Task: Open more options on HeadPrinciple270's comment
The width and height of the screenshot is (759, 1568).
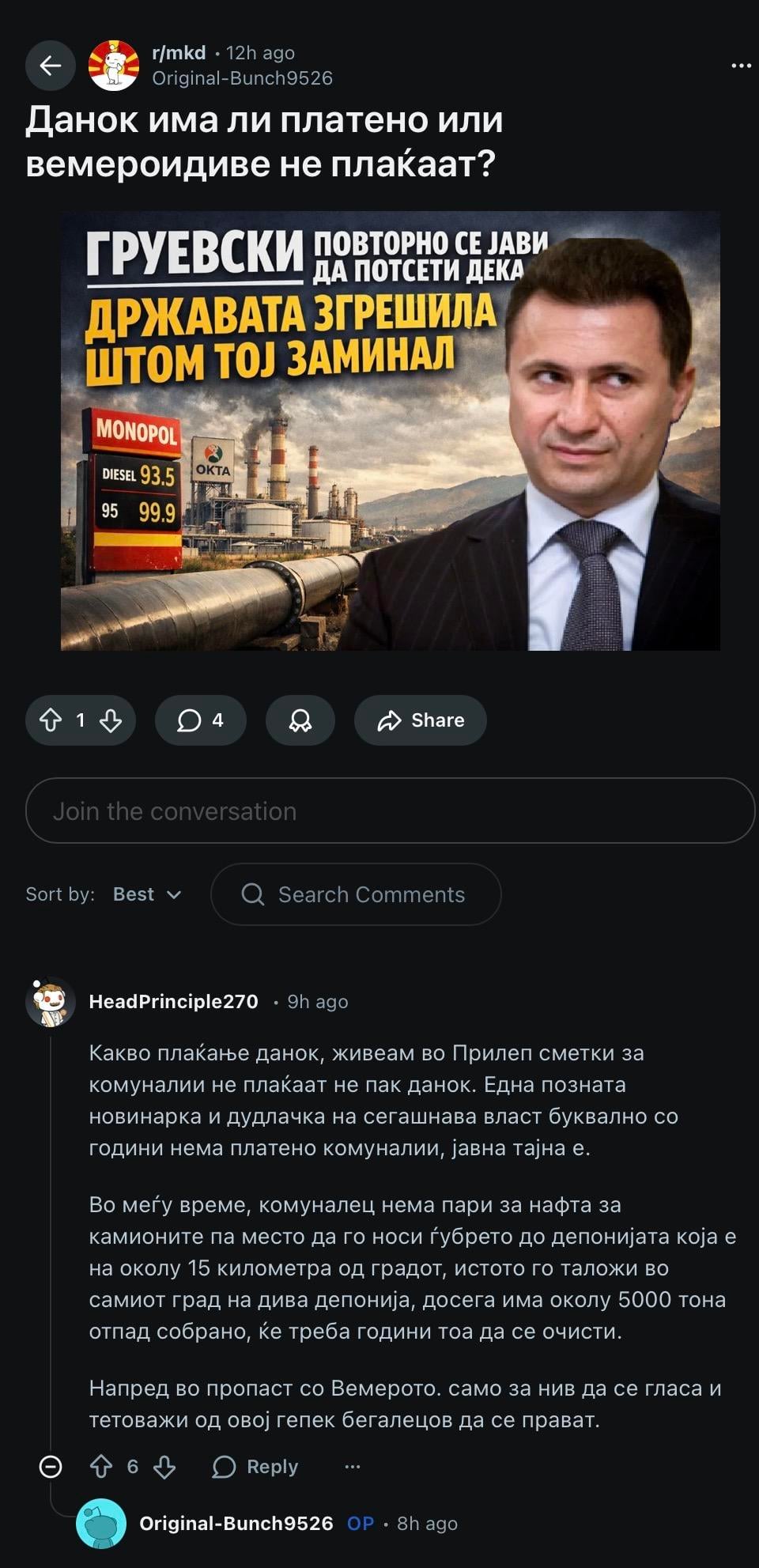Action: [353, 1467]
